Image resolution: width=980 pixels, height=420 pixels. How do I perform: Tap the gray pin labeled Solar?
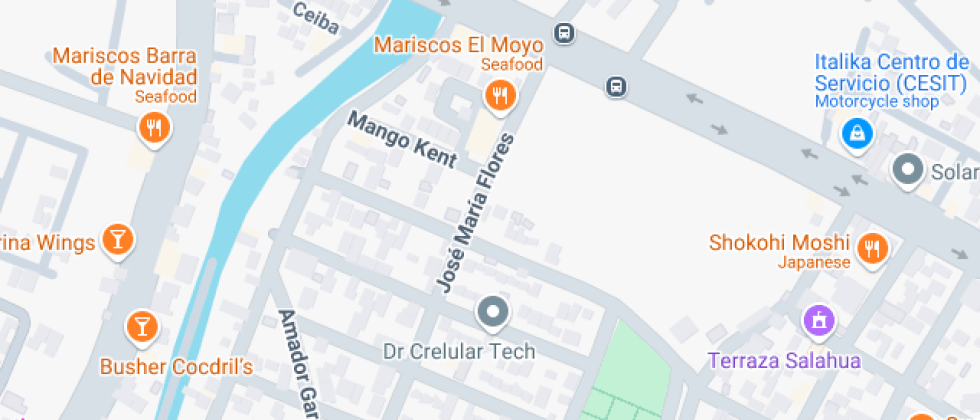point(908,170)
